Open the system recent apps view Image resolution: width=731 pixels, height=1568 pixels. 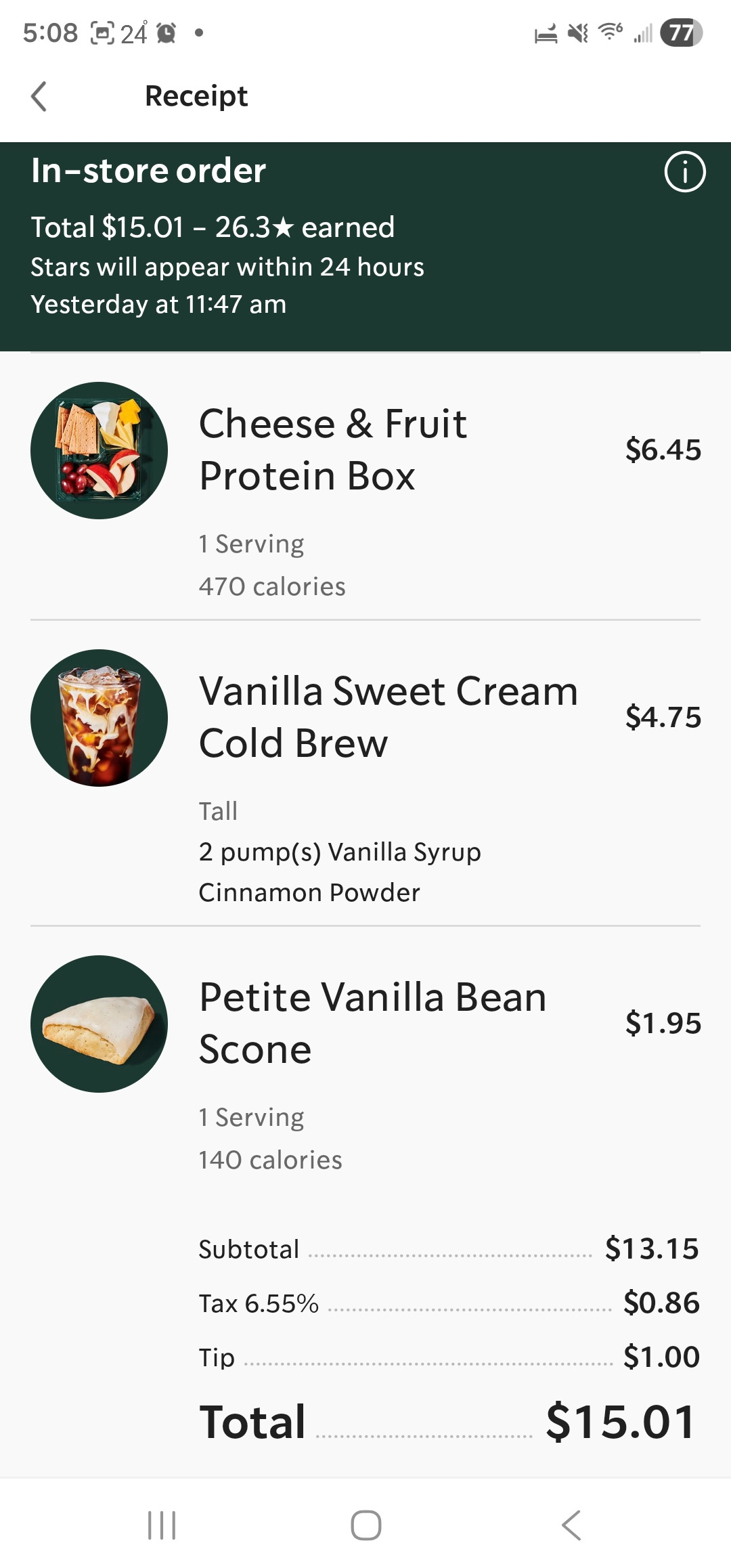[x=162, y=1525]
